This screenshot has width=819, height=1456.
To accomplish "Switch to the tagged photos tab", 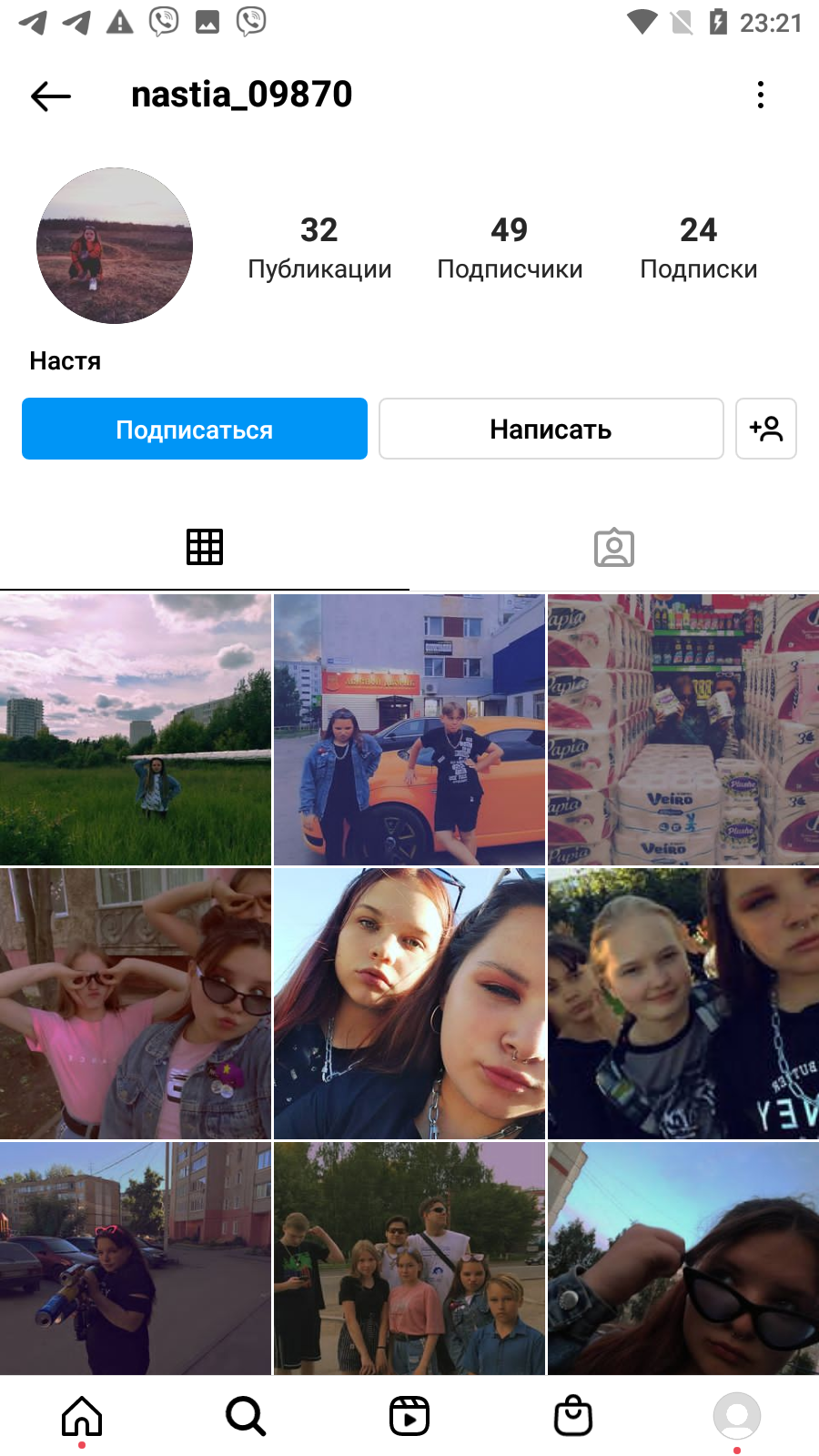I will coord(614,547).
